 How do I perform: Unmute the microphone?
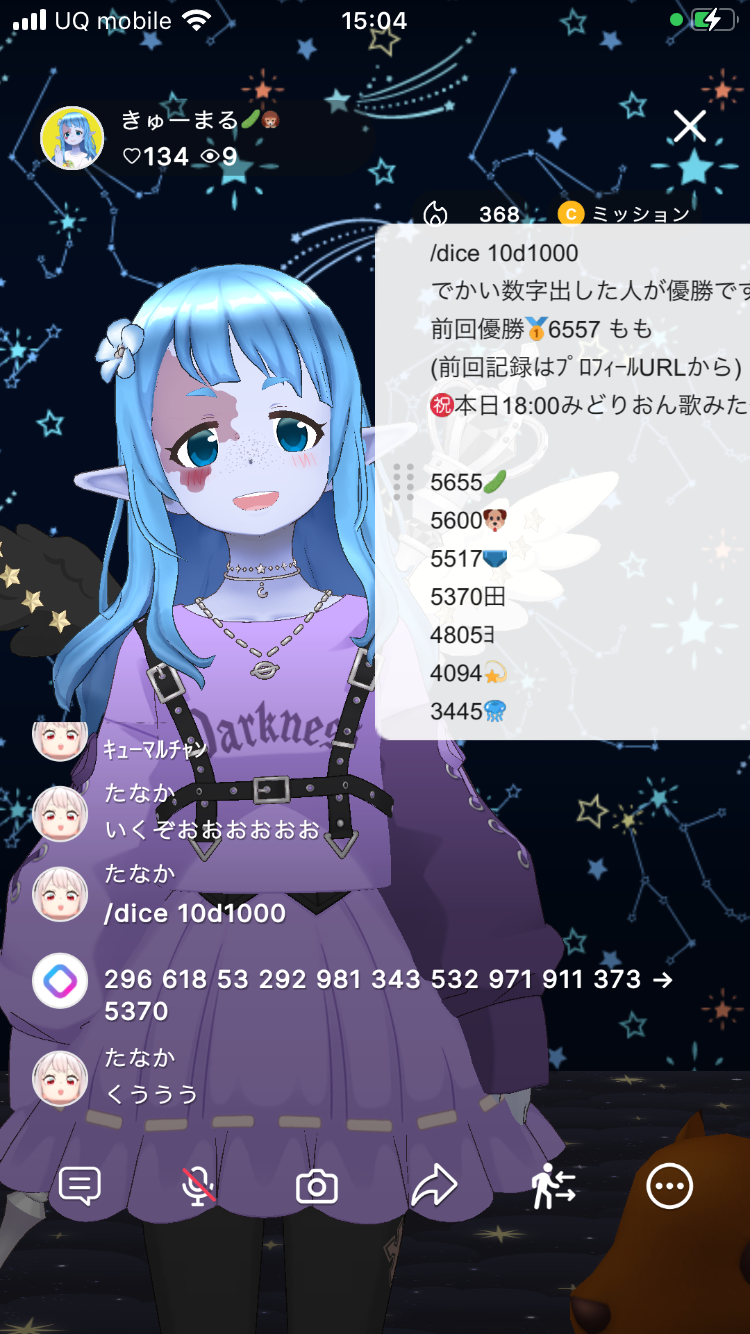coord(198,1186)
